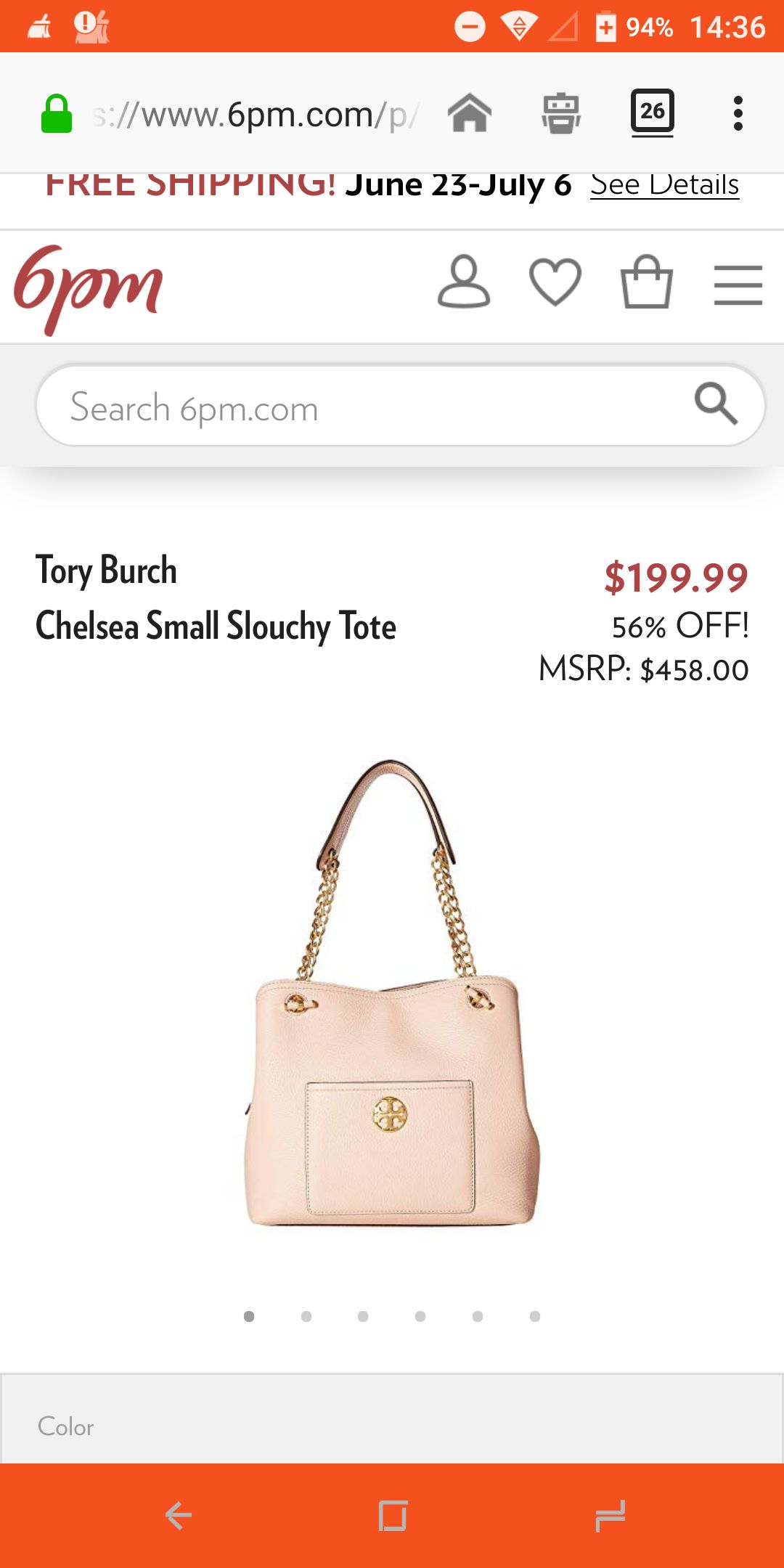Image resolution: width=784 pixels, height=1568 pixels.
Task: Expand the Color selector
Action: click(x=392, y=1426)
